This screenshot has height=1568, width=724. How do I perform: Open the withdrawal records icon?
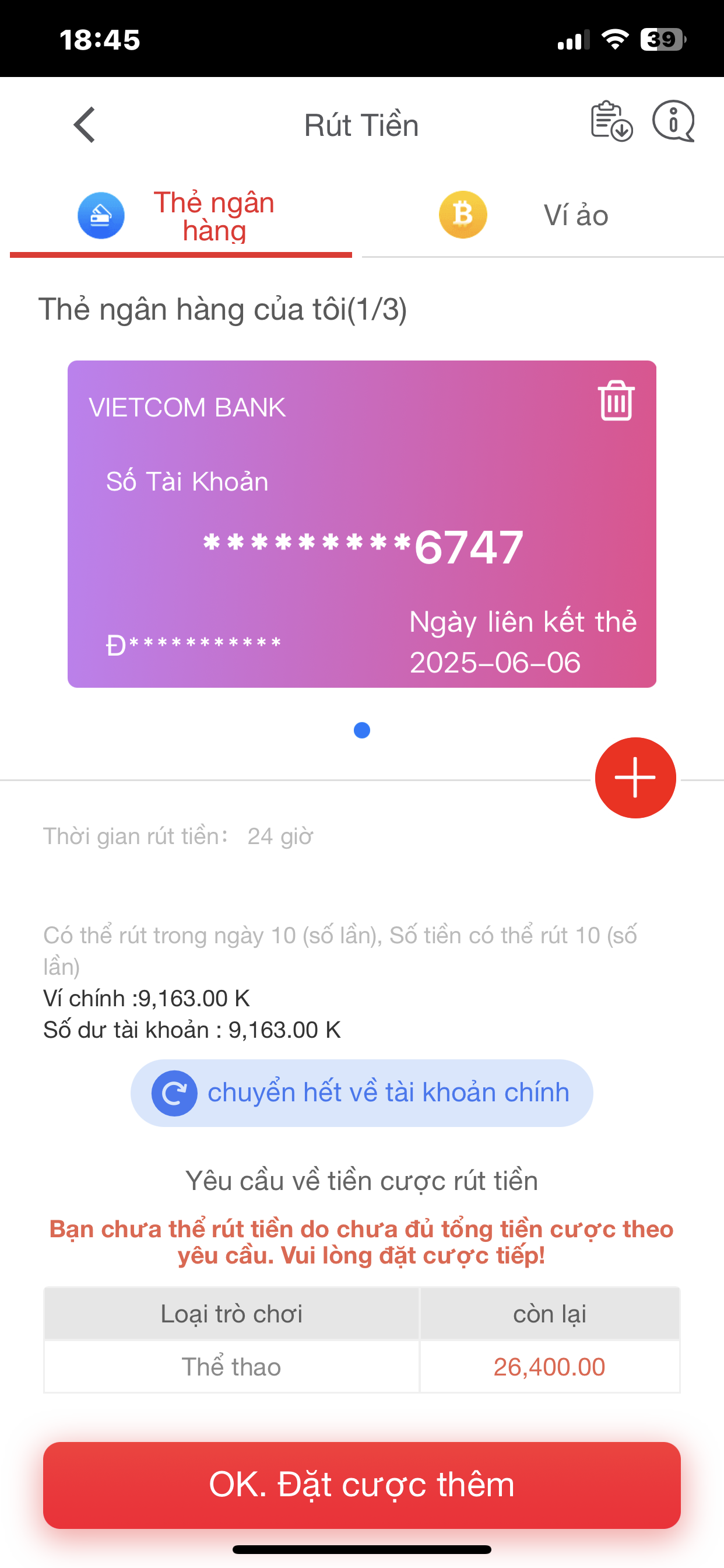(611, 121)
